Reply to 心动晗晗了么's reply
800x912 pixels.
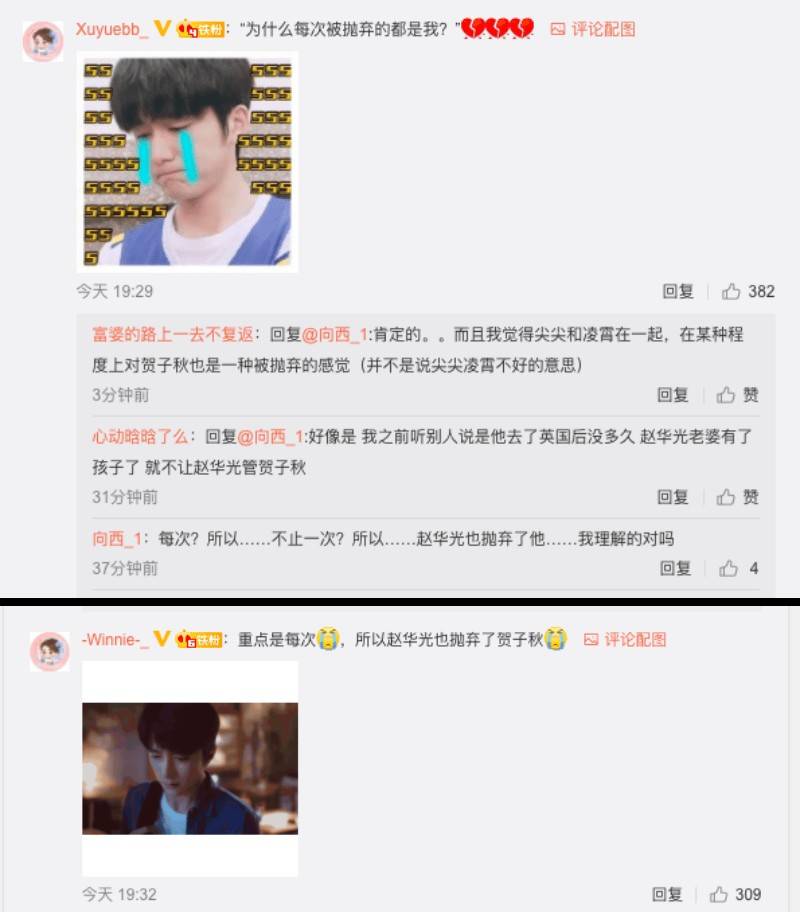click(673, 497)
